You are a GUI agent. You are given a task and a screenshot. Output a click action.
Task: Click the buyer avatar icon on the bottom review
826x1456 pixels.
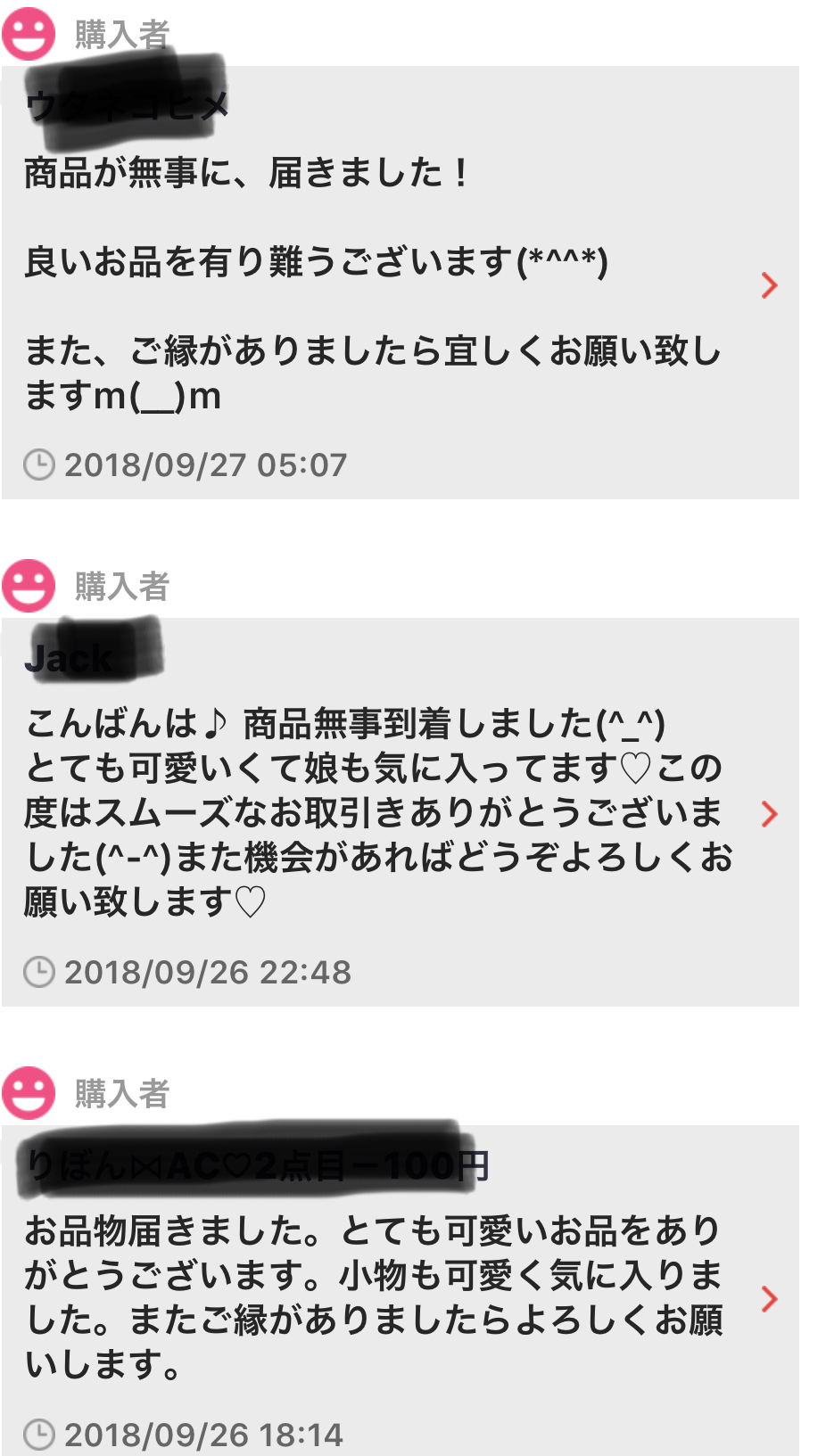(x=29, y=1090)
